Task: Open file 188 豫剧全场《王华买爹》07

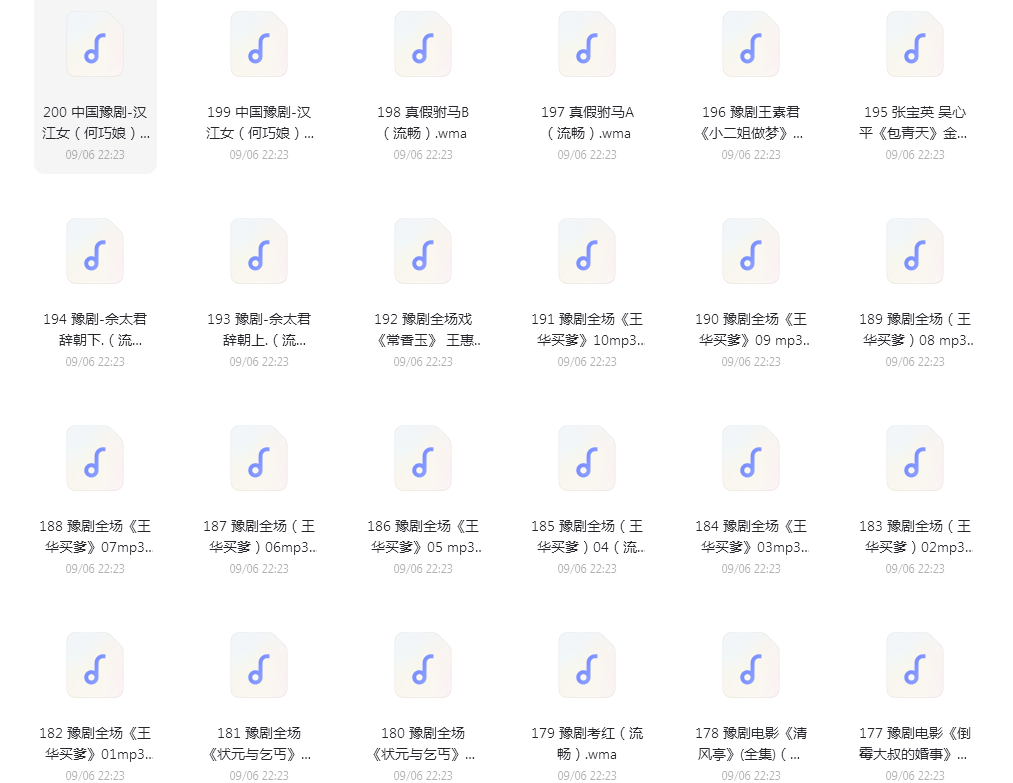Action: click(95, 459)
